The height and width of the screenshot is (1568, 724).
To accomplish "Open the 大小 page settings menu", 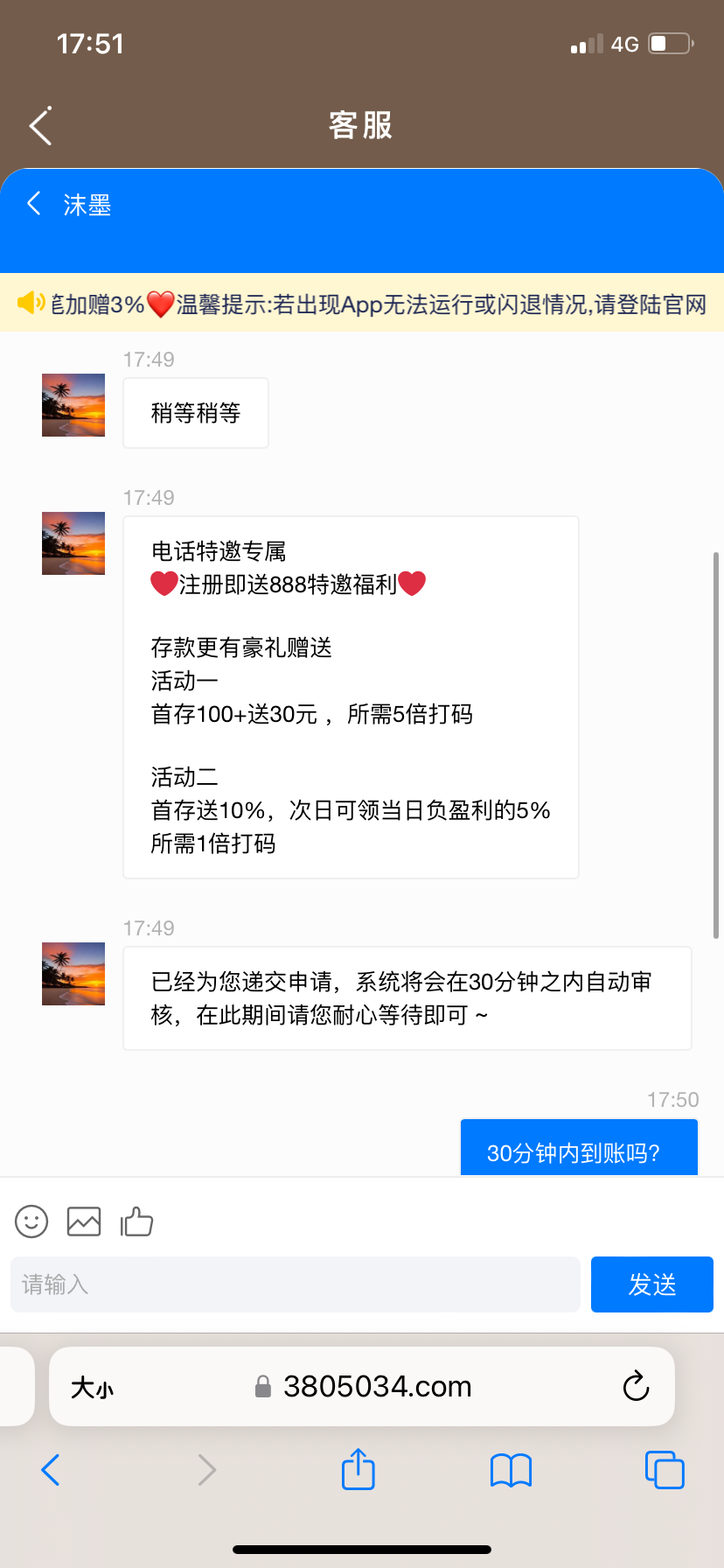I will 93,1388.
